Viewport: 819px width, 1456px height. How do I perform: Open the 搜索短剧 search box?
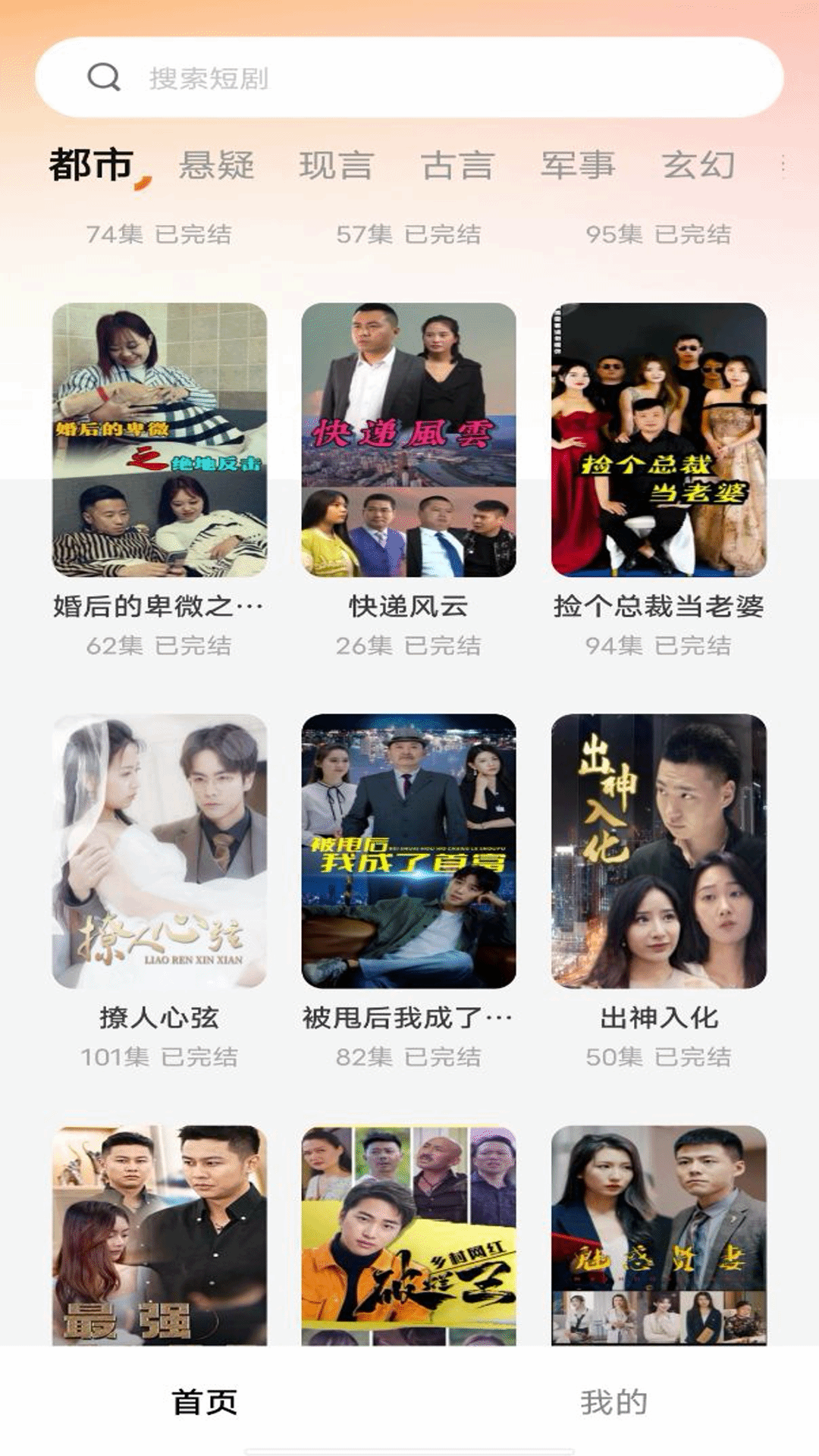point(409,77)
